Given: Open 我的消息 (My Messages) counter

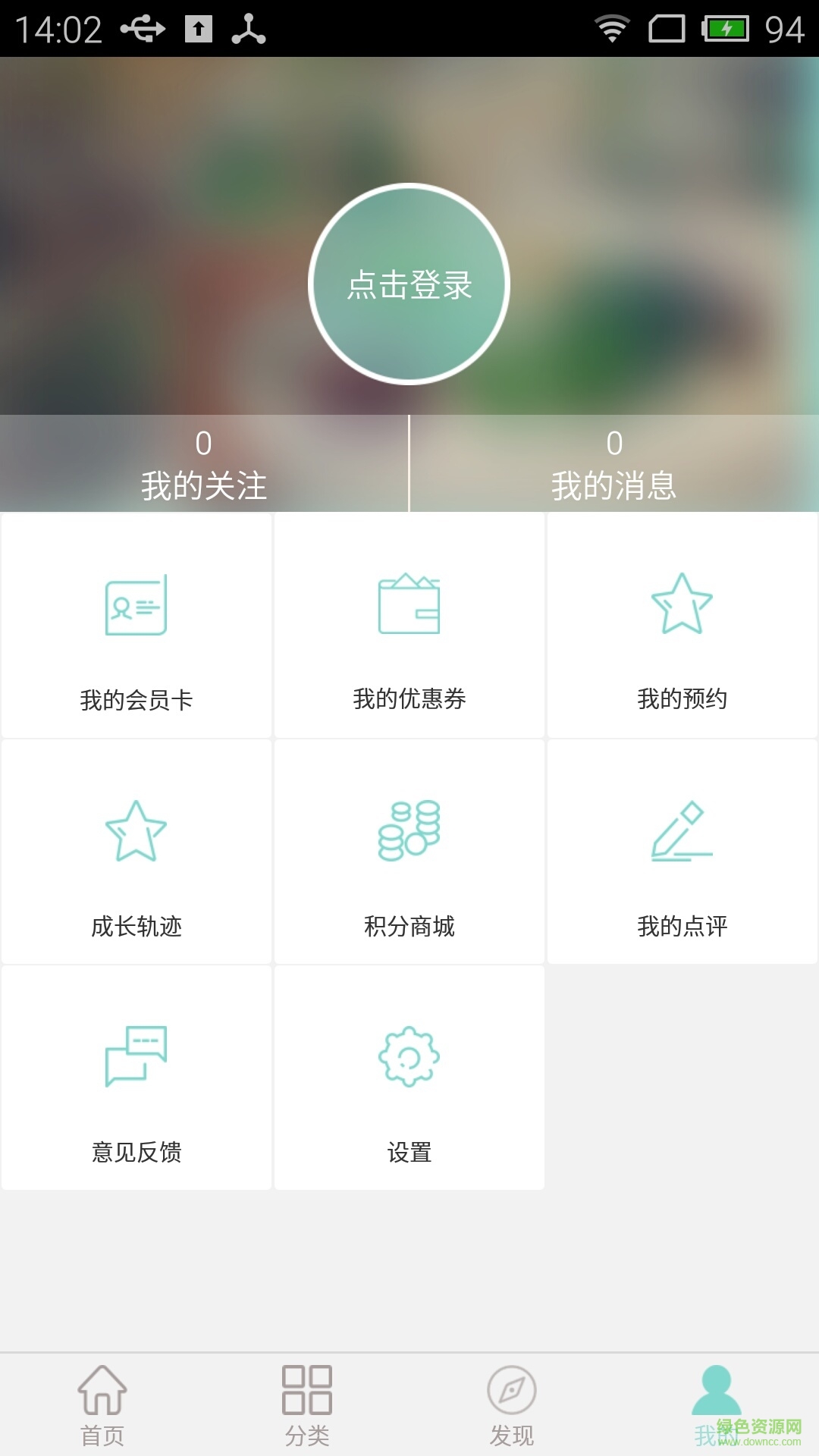Looking at the screenshot, I should [x=614, y=463].
